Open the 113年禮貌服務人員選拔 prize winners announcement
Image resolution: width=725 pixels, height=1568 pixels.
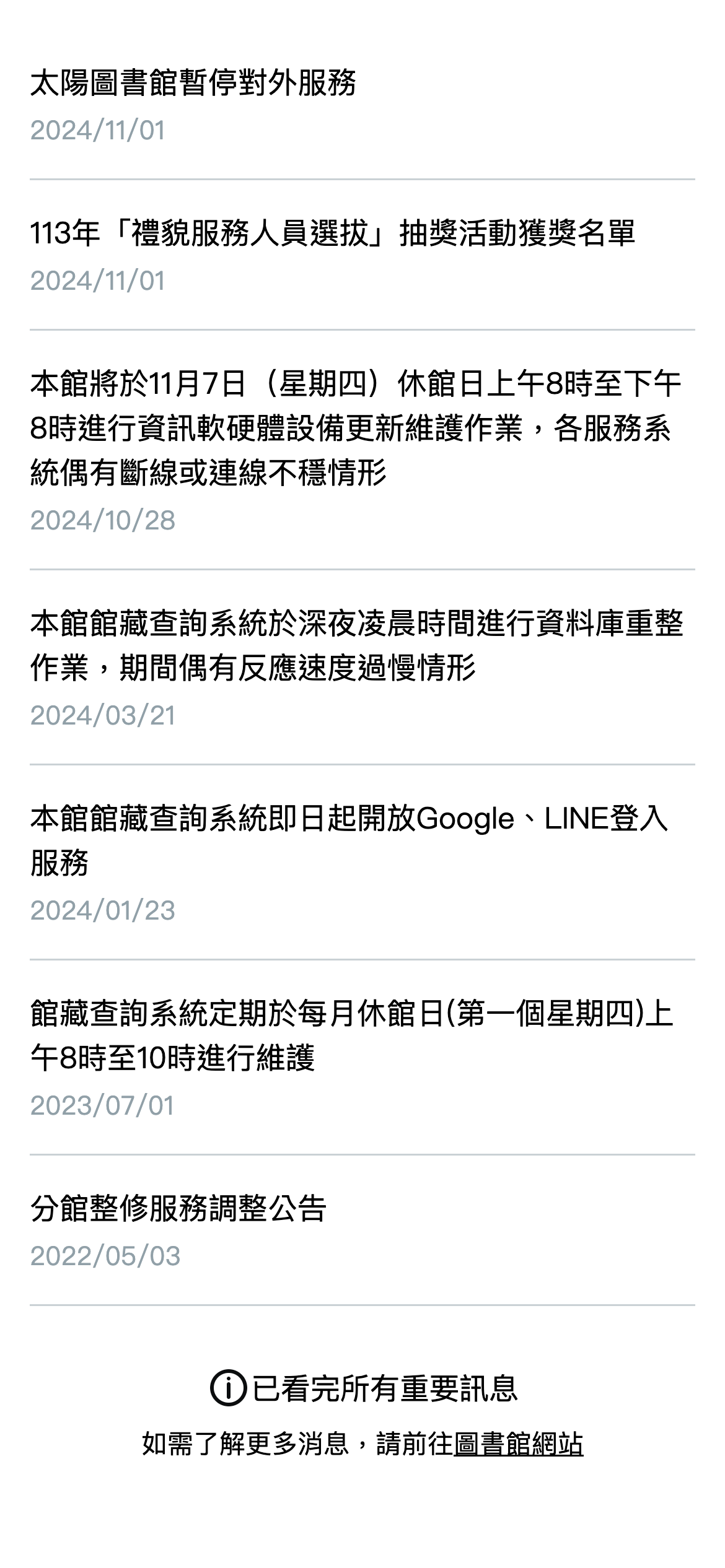[332, 234]
